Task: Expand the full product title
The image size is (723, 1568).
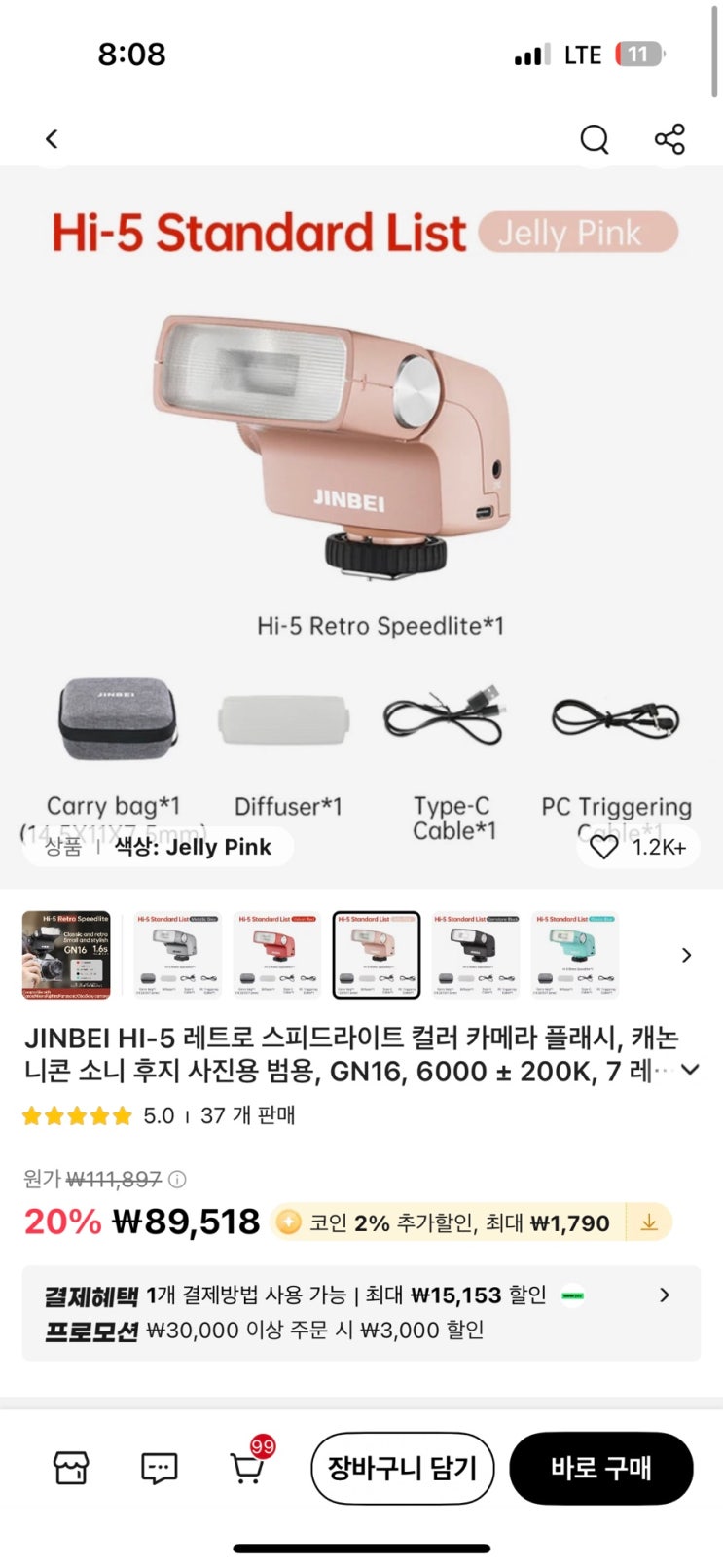Action: pyautogui.click(x=690, y=1070)
